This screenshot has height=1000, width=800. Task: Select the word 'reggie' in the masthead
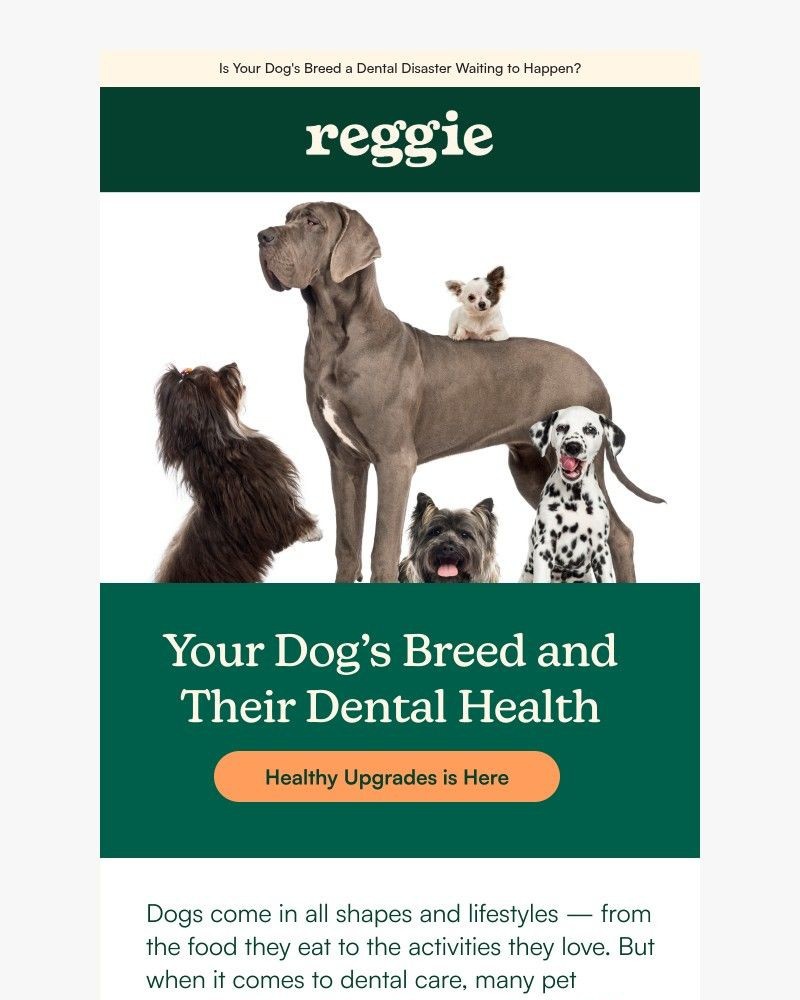pos(397,138)
